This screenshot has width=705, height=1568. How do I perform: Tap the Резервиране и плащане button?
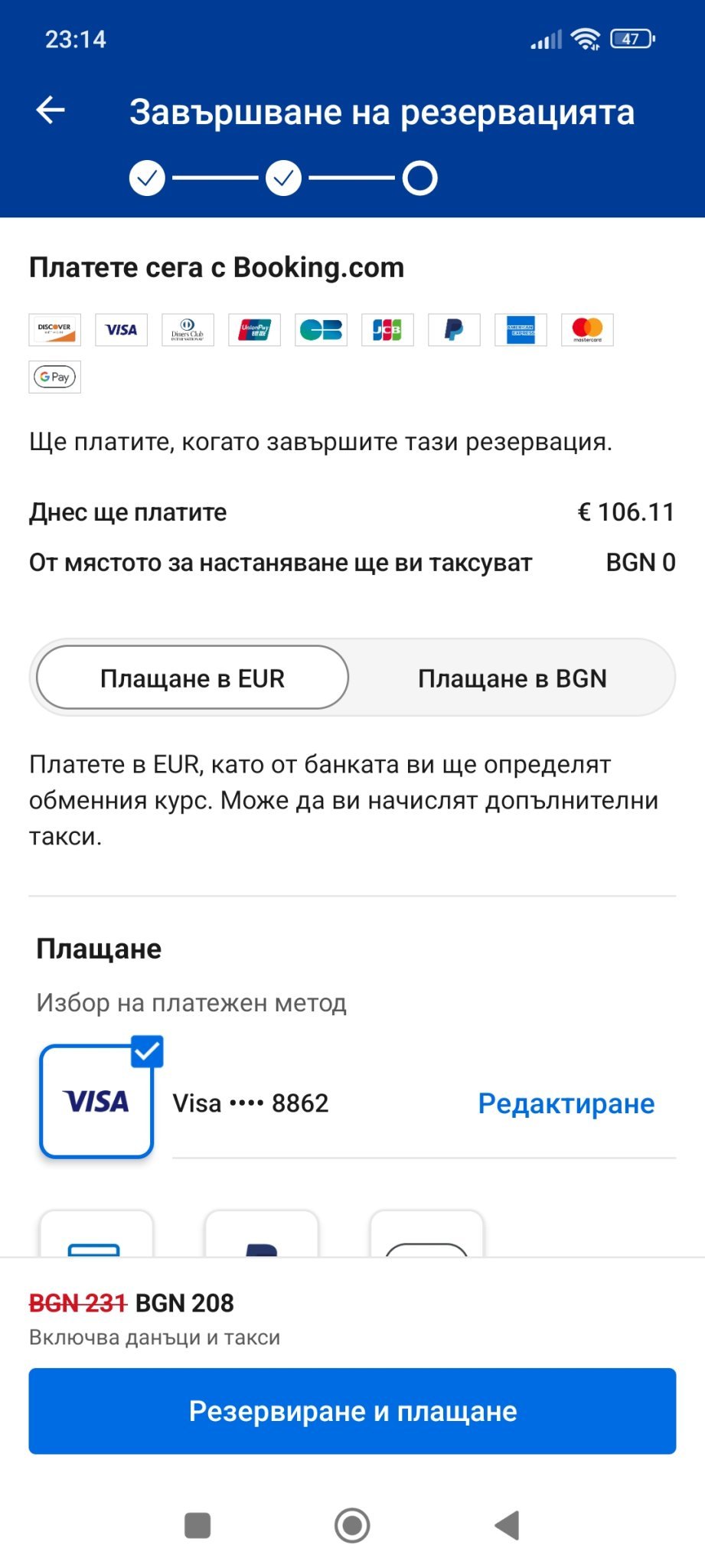click(352, 1410)
